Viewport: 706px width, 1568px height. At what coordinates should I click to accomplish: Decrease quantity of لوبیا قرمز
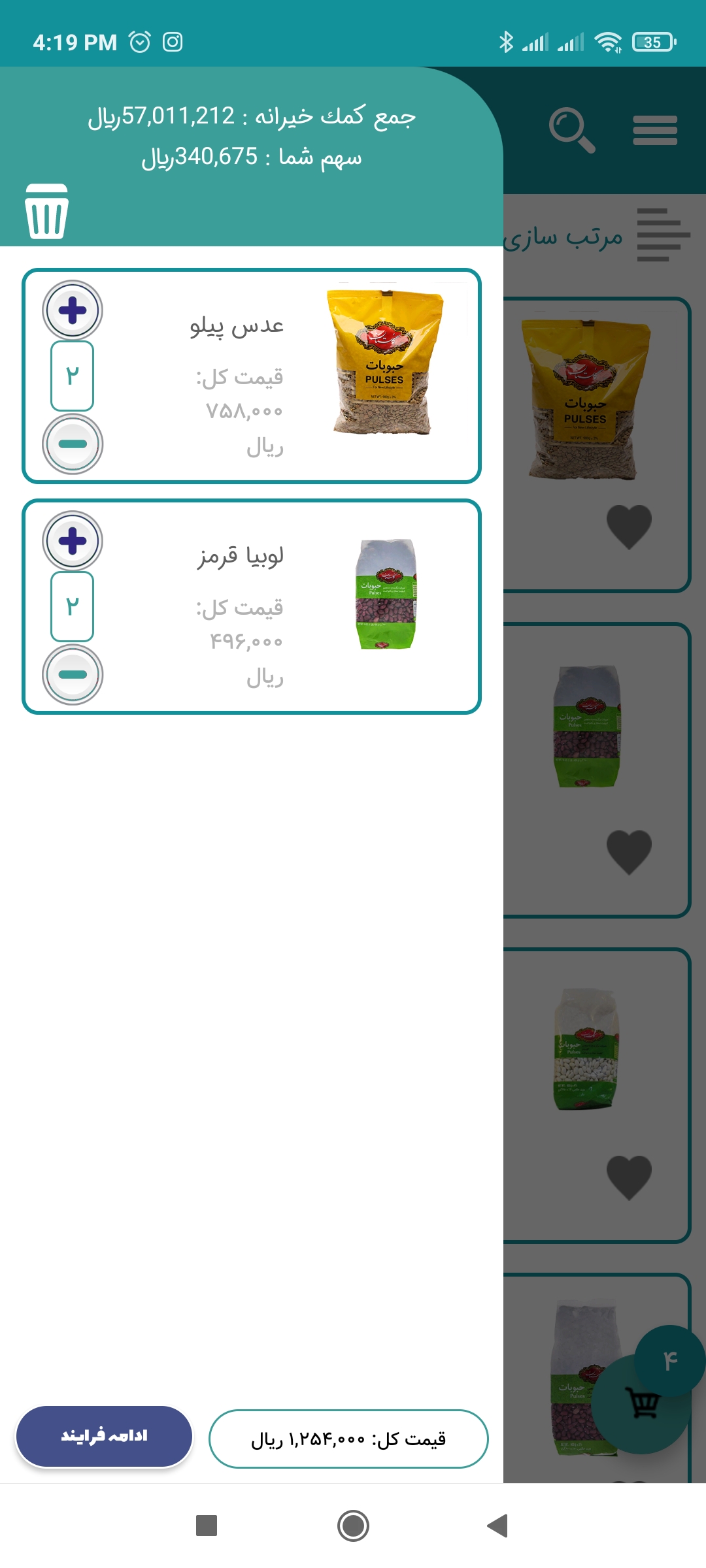tap(73, 674)
